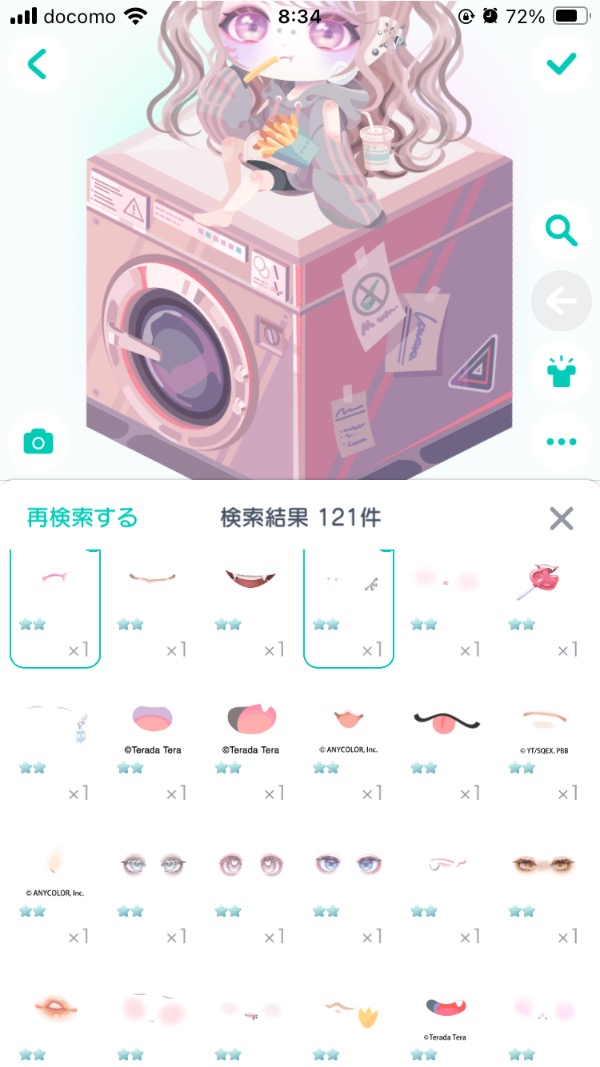Viewport: 600px width, 1067px height.
Task: Take a snapshot with the camera icon
Action: coord(38,441)
